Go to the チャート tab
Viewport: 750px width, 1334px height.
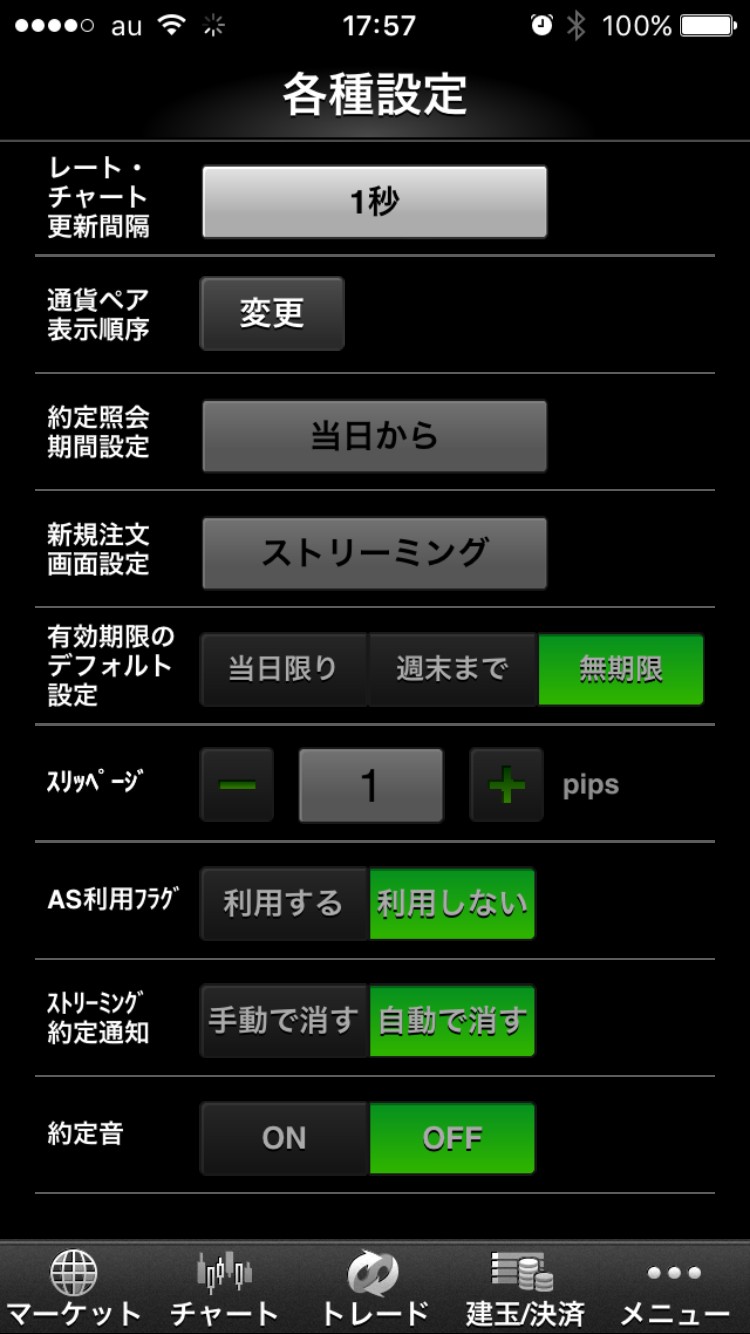pos(224,1288)
